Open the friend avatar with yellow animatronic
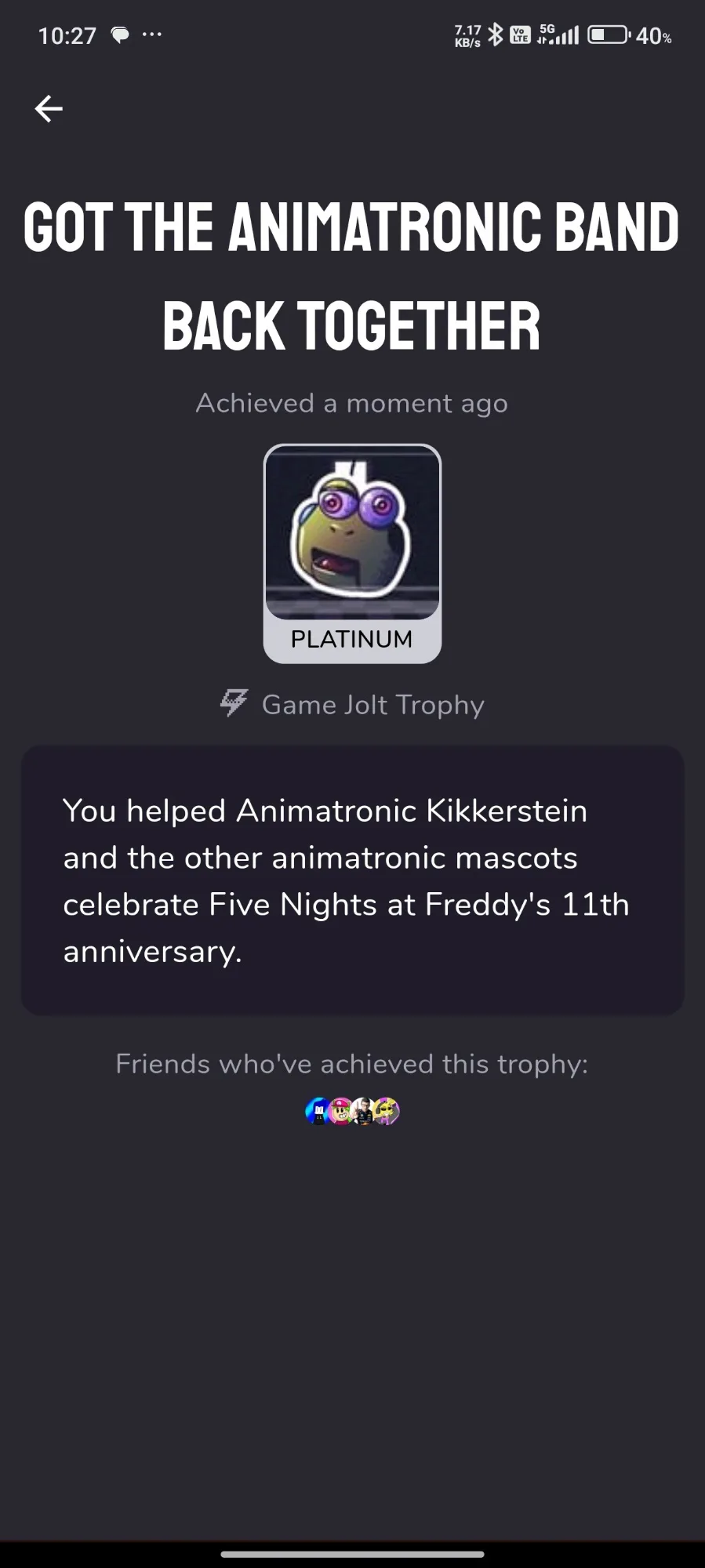This screenshot has height=1568, width=705. tap(387, 1111)
